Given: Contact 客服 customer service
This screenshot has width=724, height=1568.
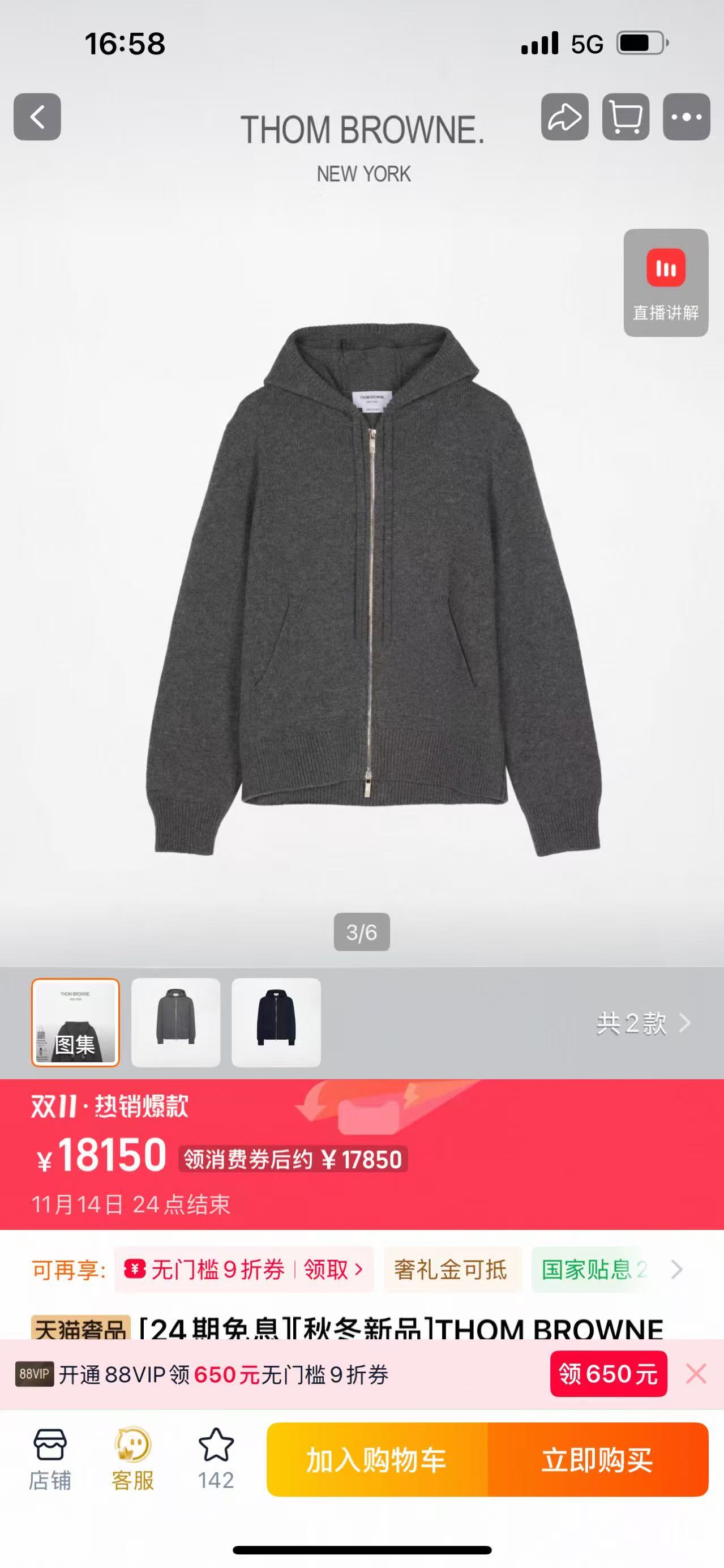Looking at the screenshot, I should click(132, 1460).
